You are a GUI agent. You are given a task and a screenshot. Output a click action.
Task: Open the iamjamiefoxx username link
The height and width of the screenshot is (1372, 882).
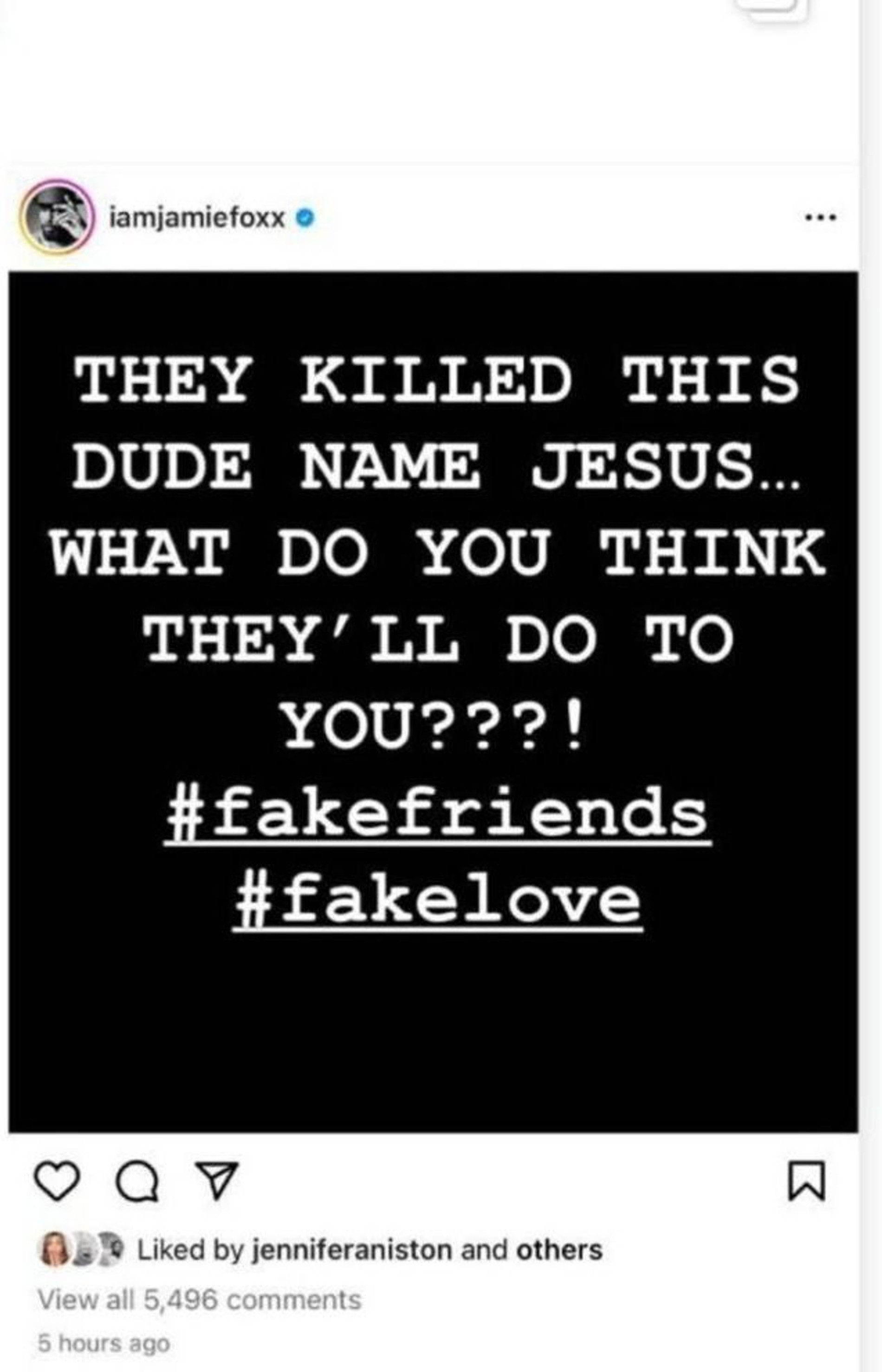(197, 218)
